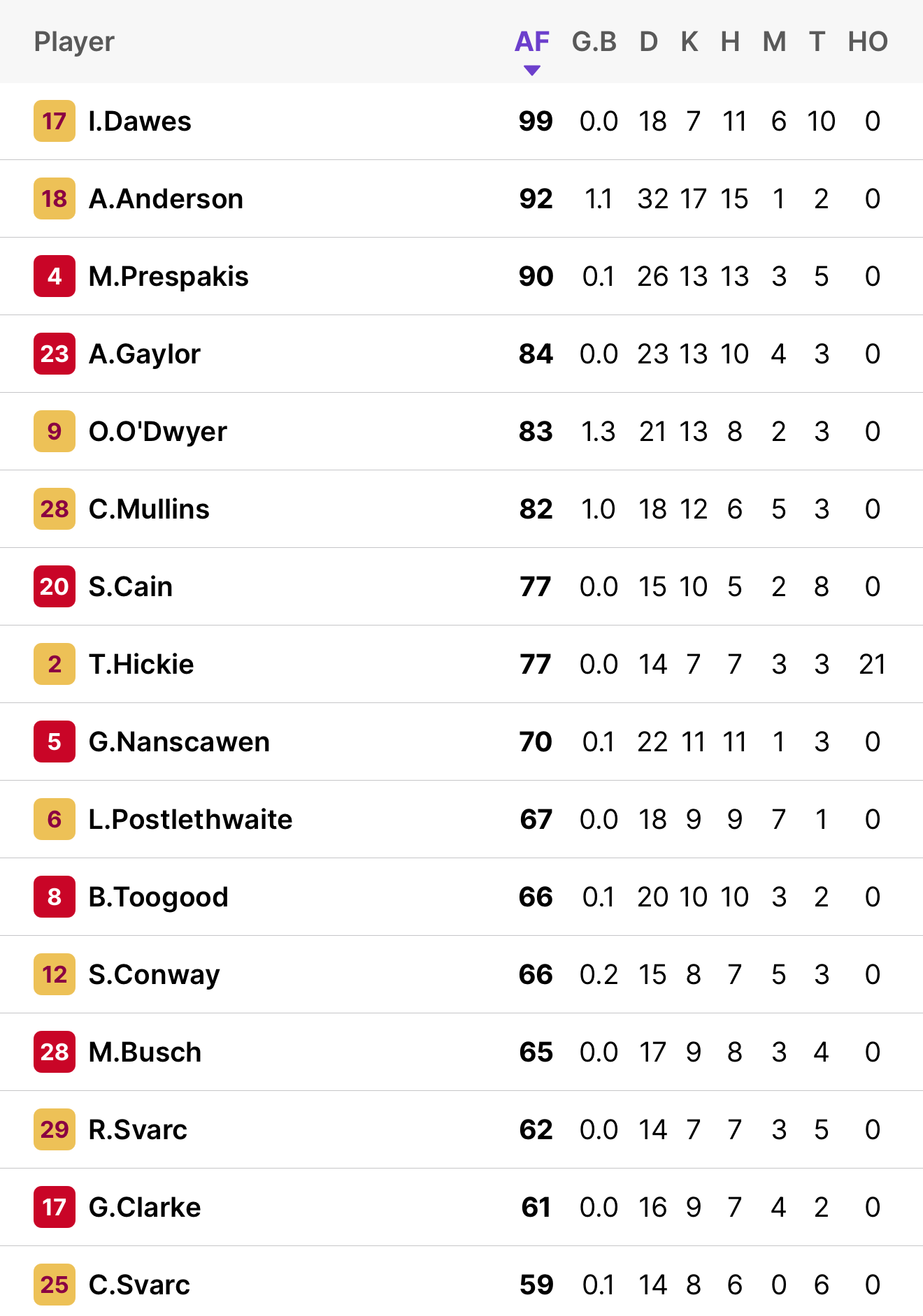Sort by the H handballs column
The image size is (923, 1316).
730,42
